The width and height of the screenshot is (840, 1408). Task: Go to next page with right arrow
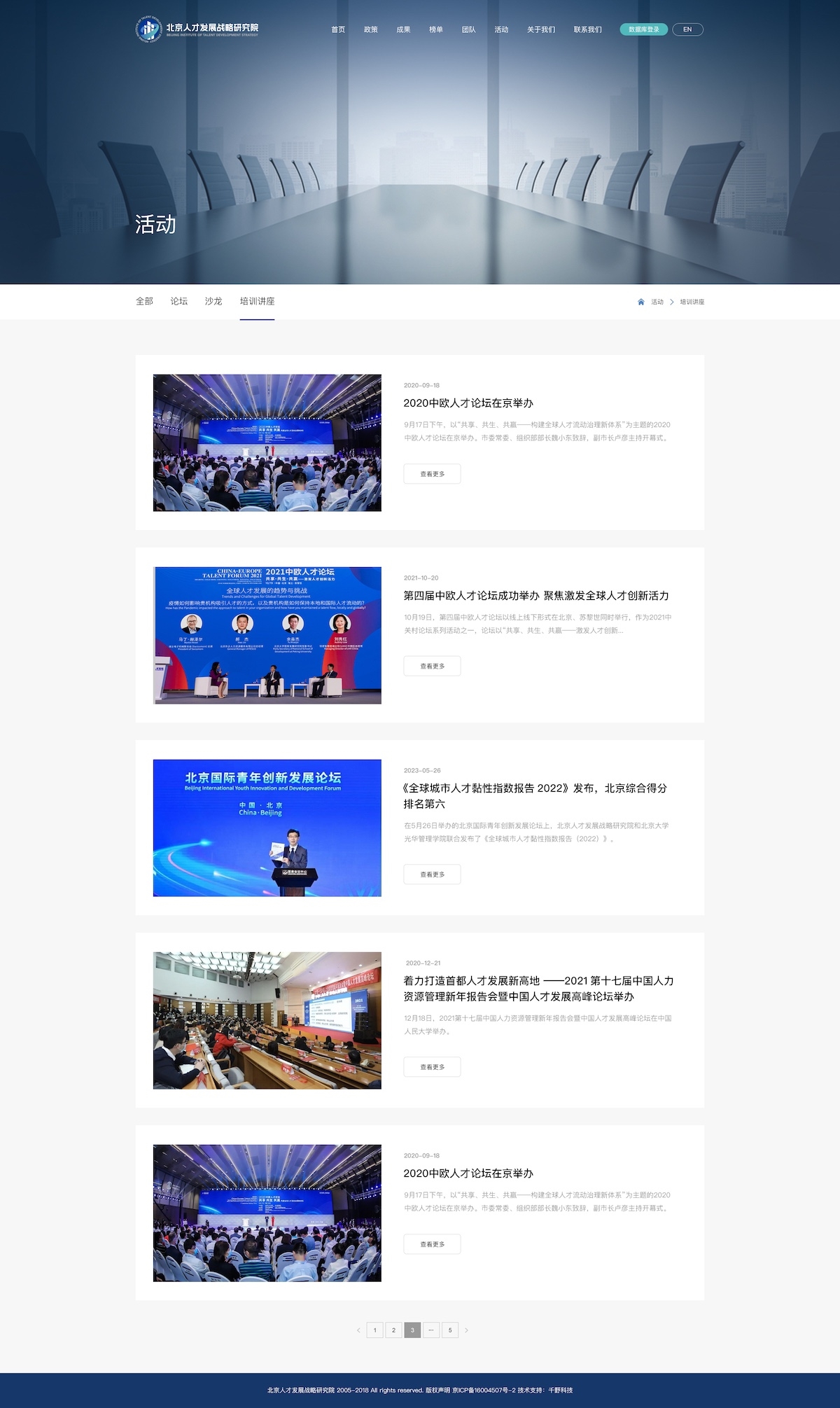pos(467,1330)
